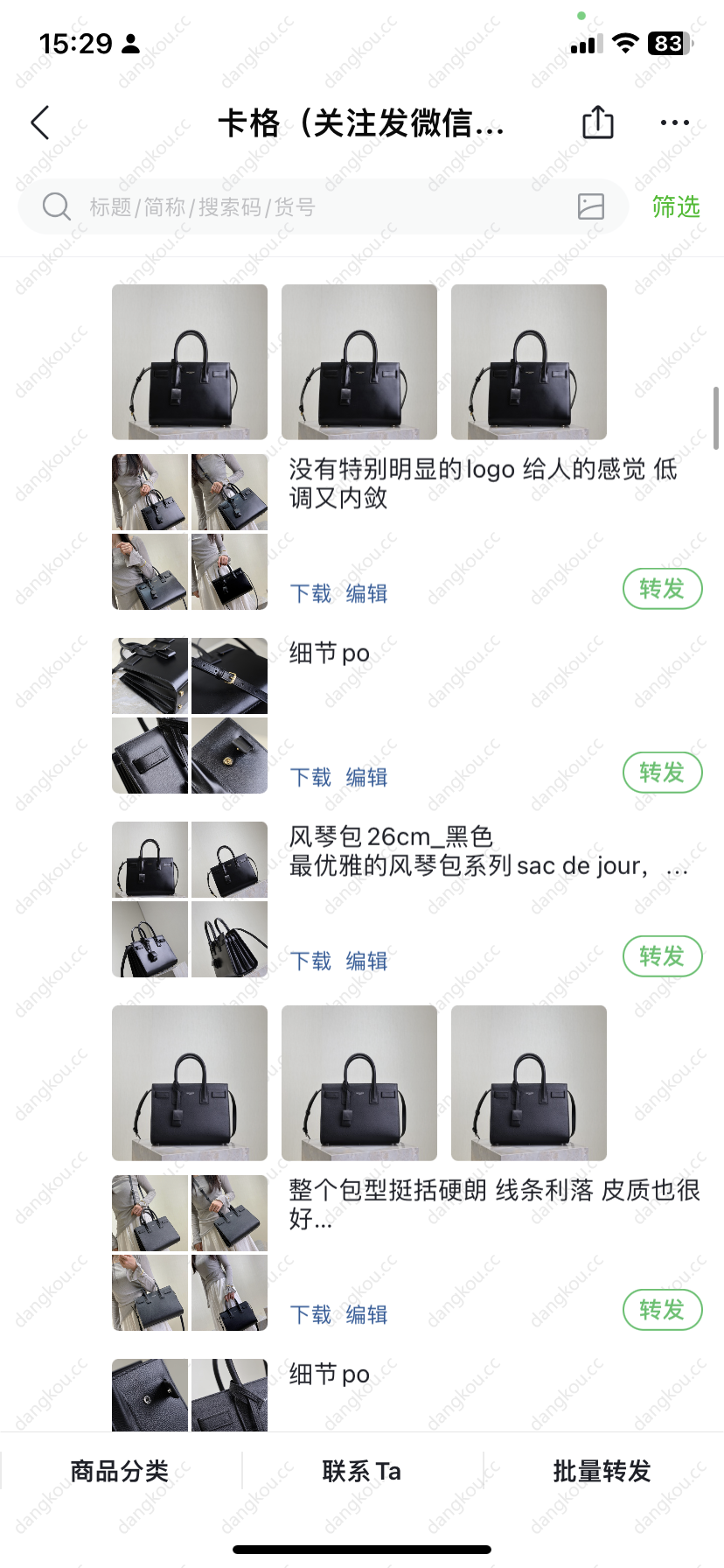The image size is (724, 1568).
Task: Open the three-dot overflow menu
Action: (x=674, y=123)
